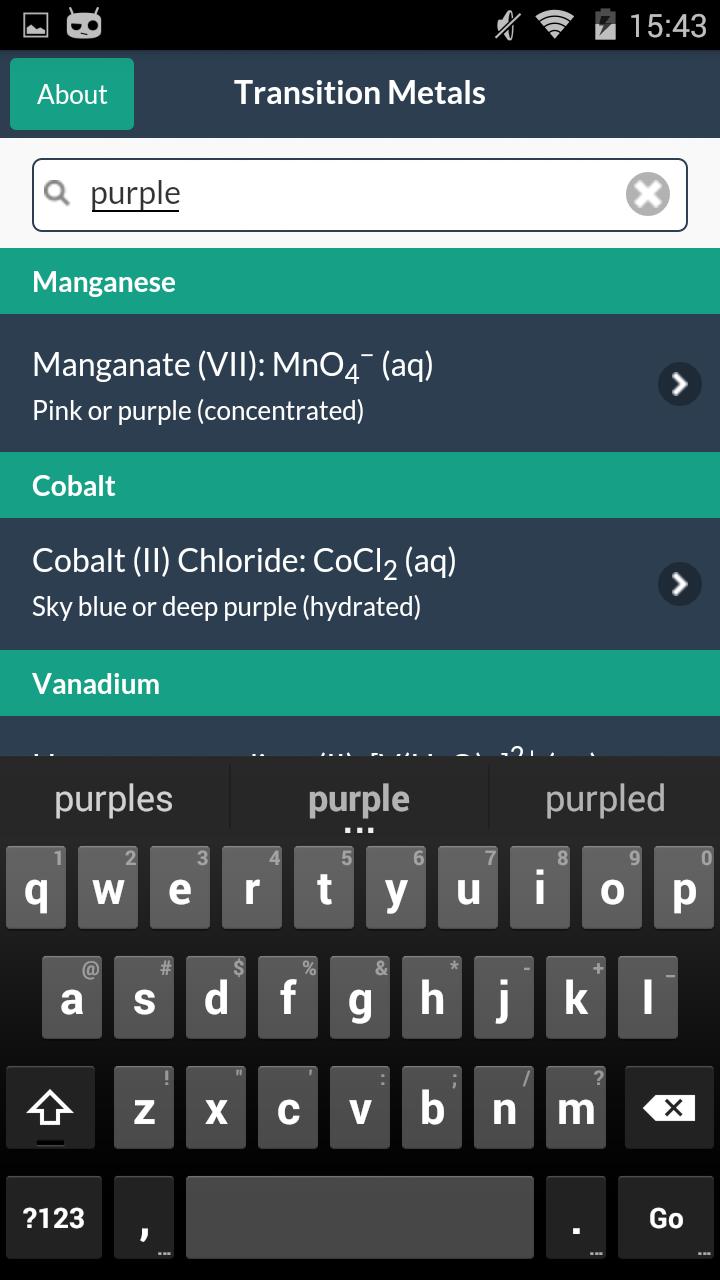Tap the Go key to submit search

[x=665, y=1218]
